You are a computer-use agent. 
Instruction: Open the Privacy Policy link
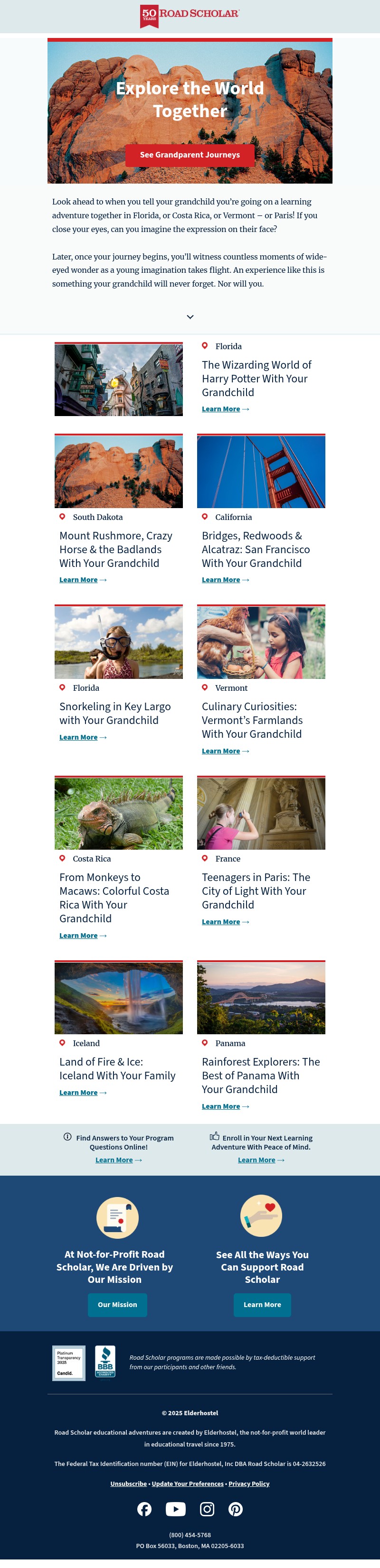tap(249, 1484)
